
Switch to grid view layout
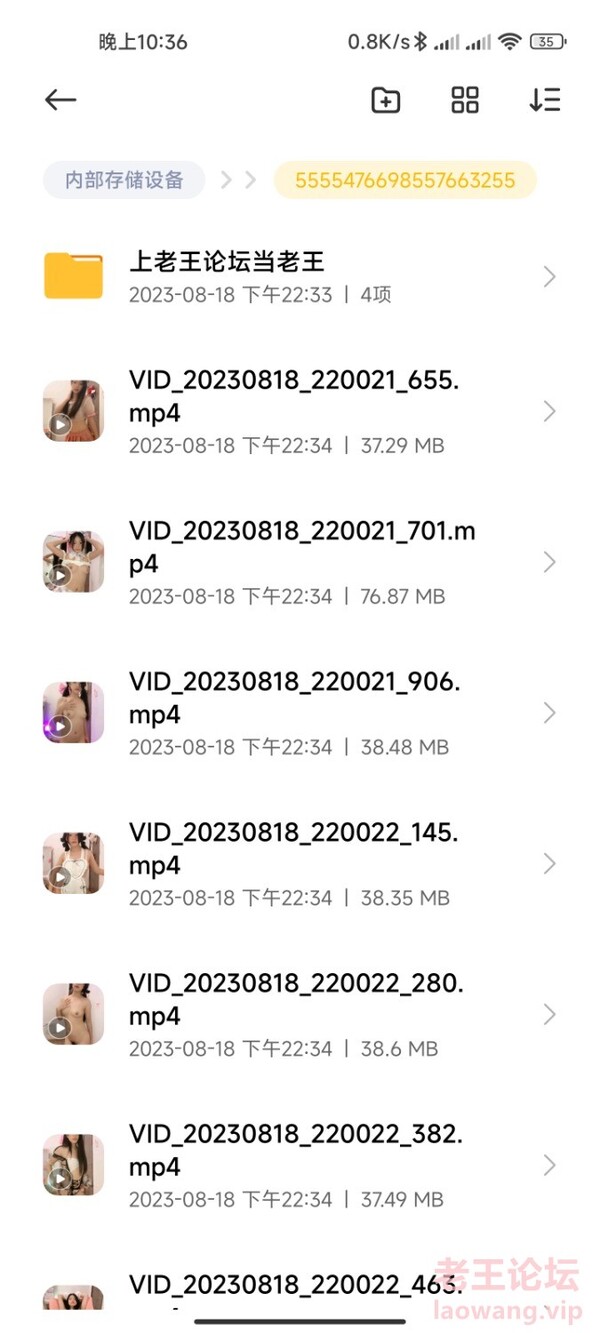point(465,100)
